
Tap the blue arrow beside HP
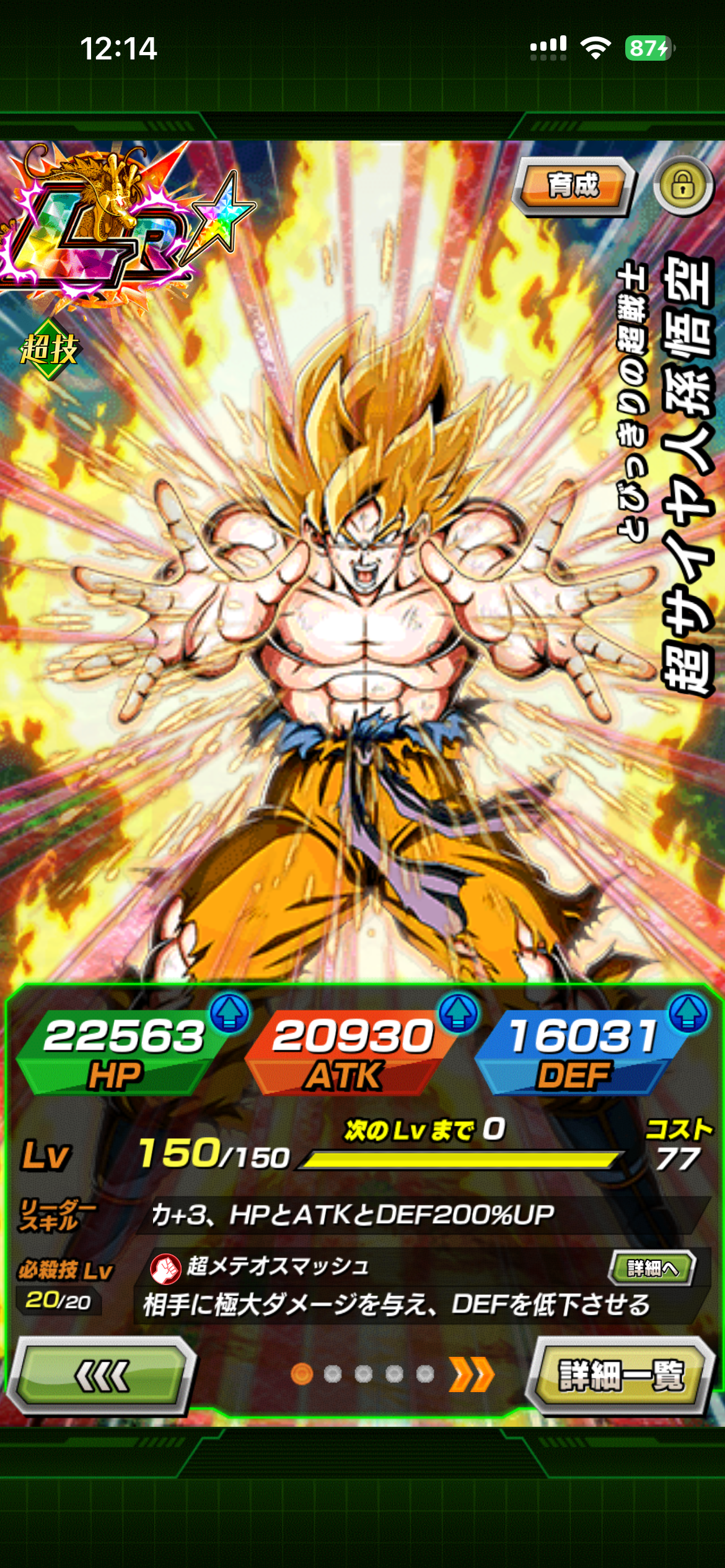click(229, 1013)
